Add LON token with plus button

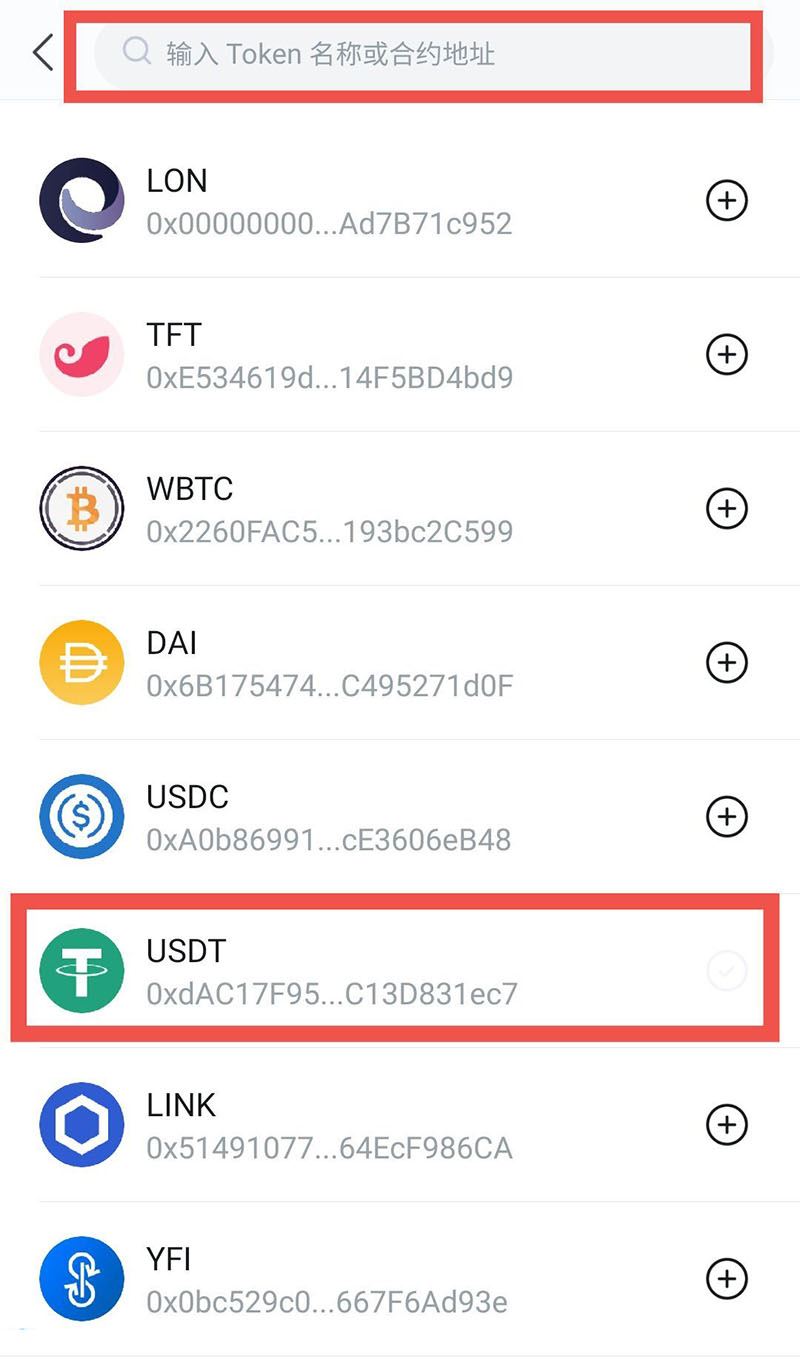click(x=727, y=200)
